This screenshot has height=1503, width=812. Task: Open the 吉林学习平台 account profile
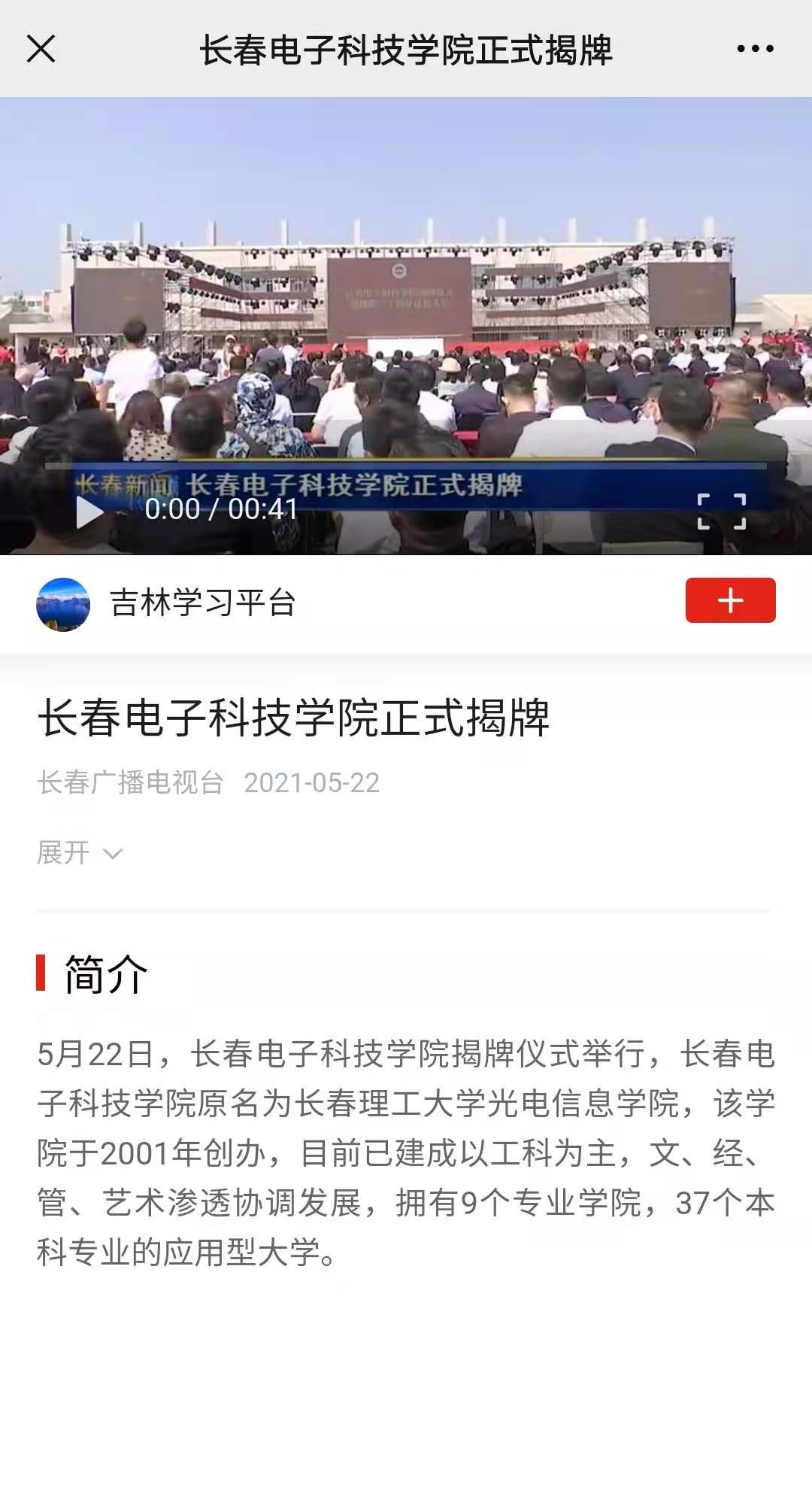(x=201, y=603)
